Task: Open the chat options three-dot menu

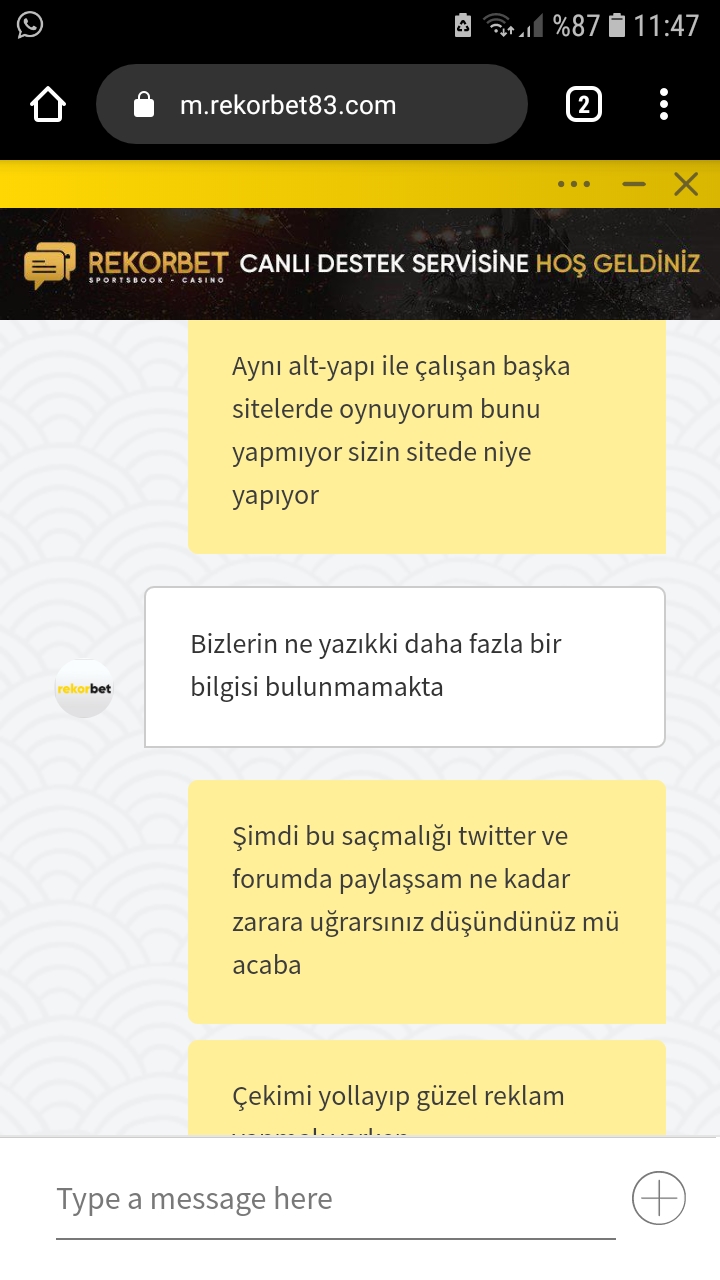Action: click(x=574, y=184)
